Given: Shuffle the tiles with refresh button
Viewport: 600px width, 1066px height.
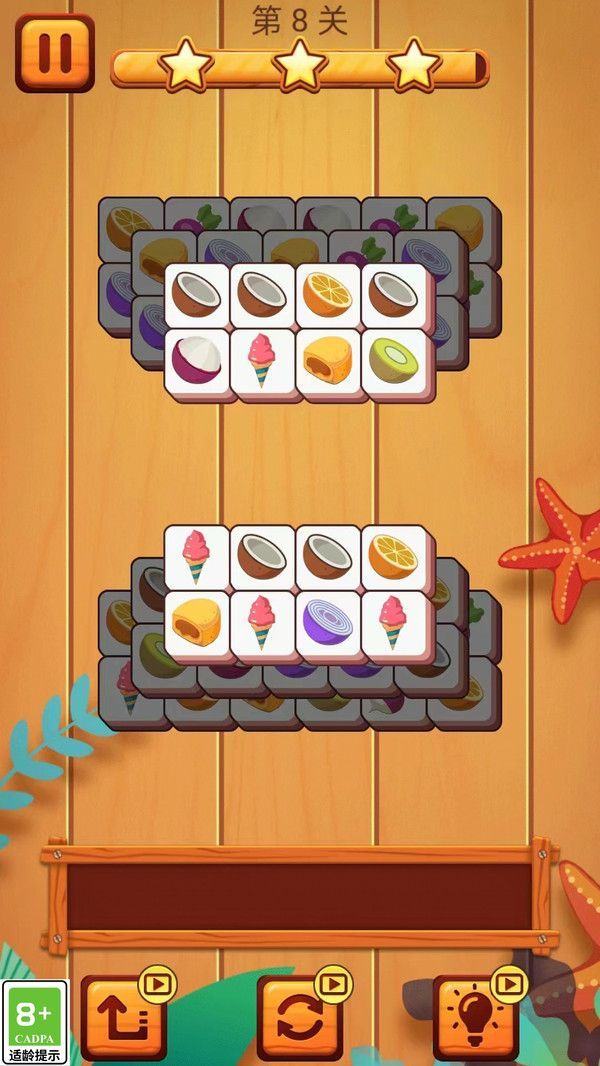Looking at the screenshot, I should coord(299,1018).
